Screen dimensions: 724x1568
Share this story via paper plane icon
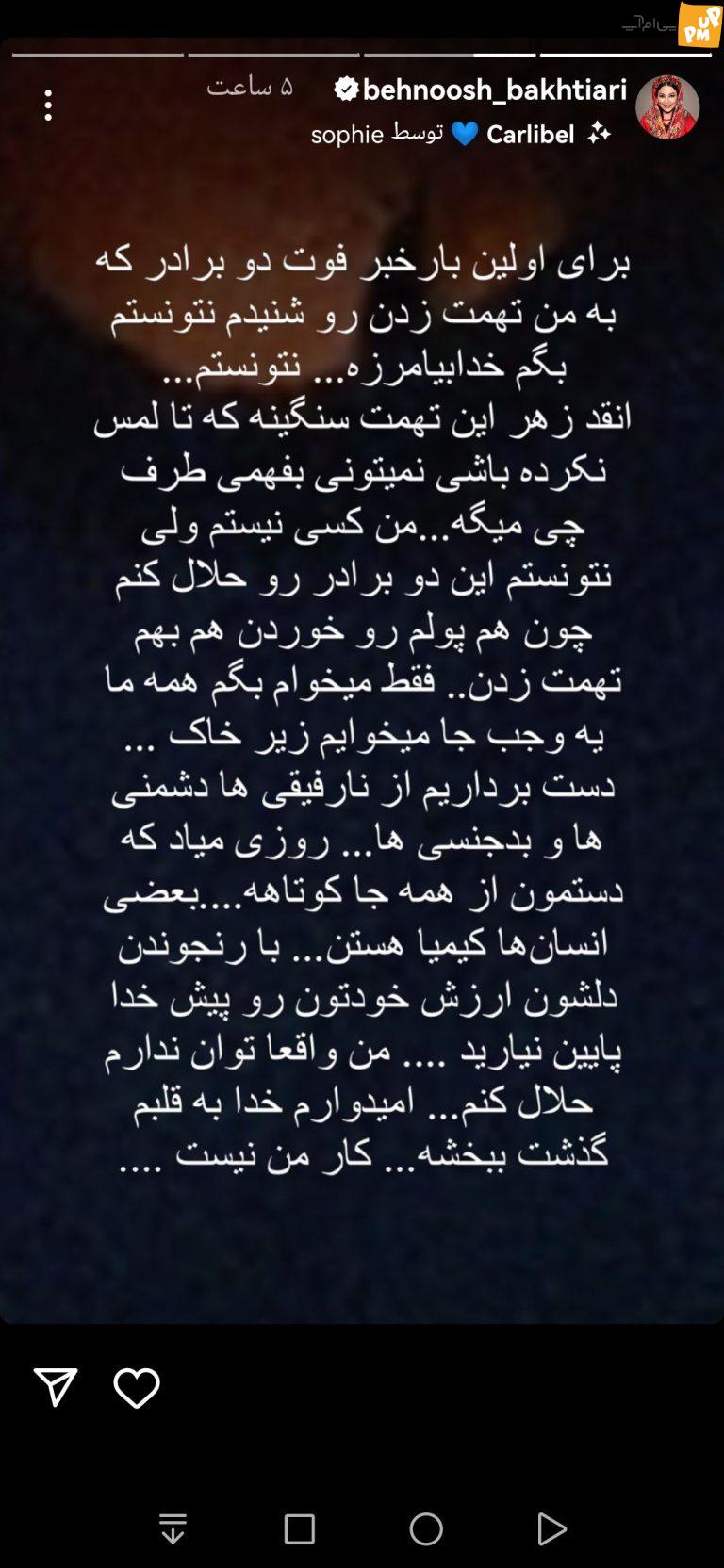[56, 1388]
